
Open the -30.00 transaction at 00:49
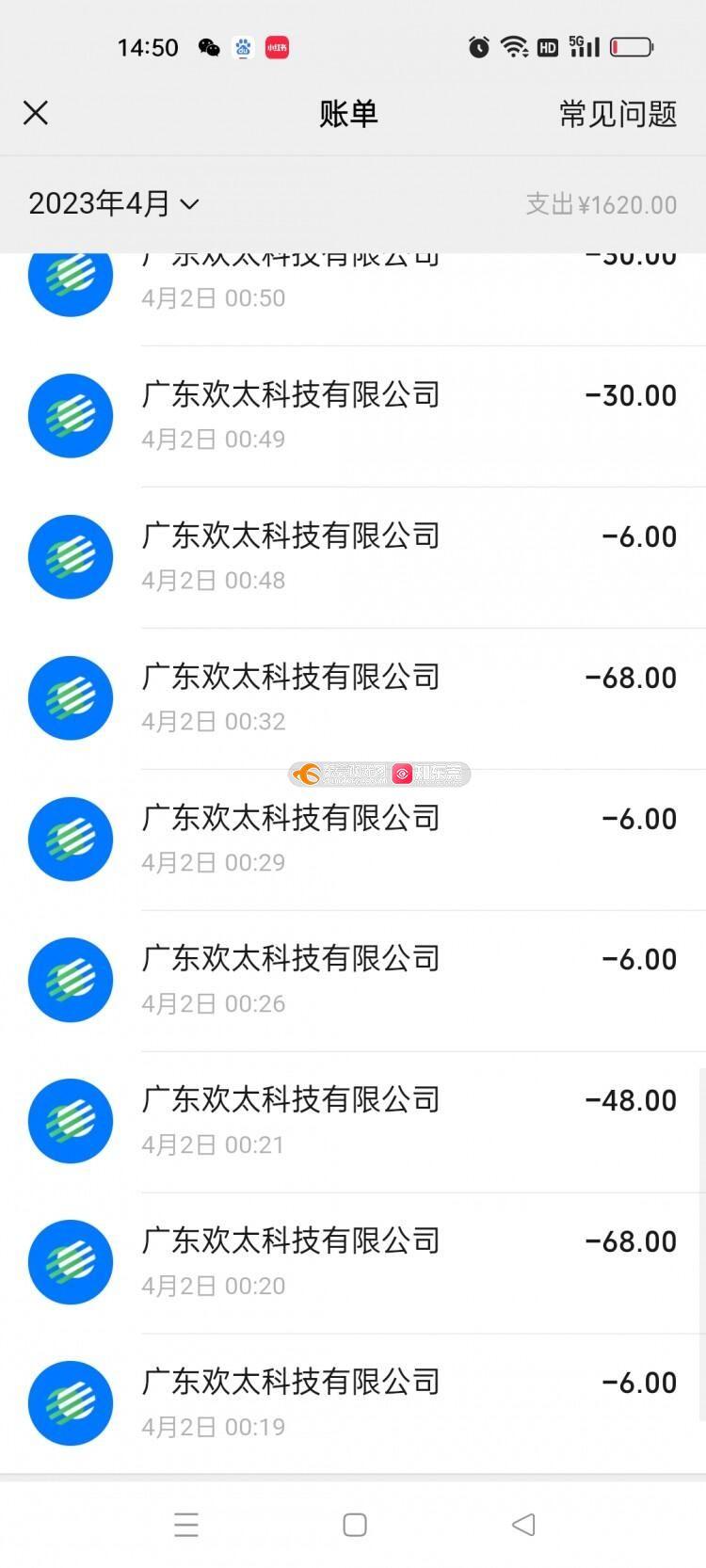(353, 417)
